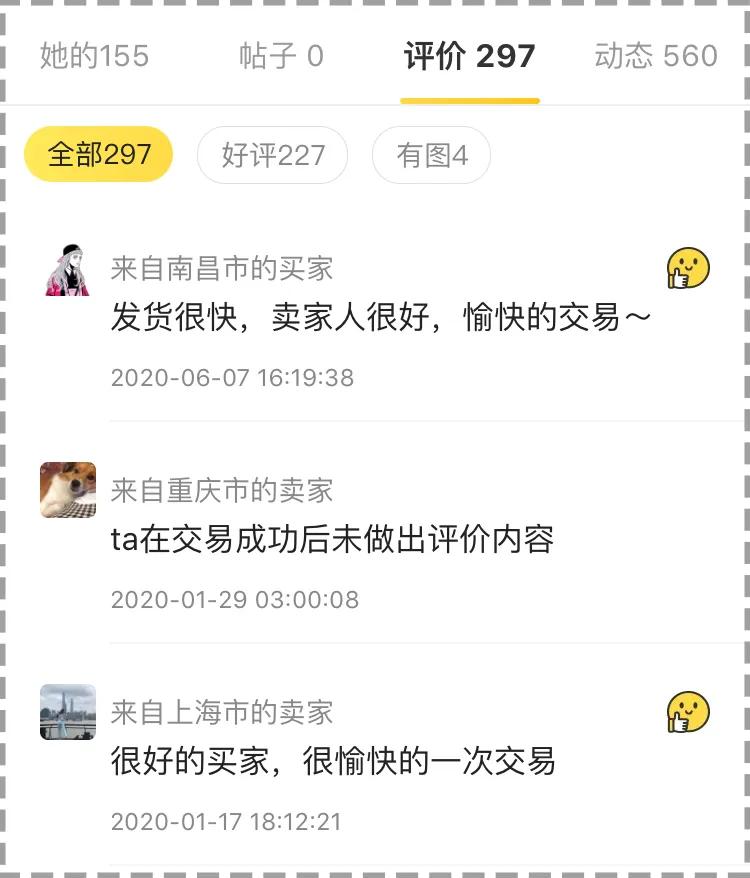Select the 全部297 filter

click(97, 154)
